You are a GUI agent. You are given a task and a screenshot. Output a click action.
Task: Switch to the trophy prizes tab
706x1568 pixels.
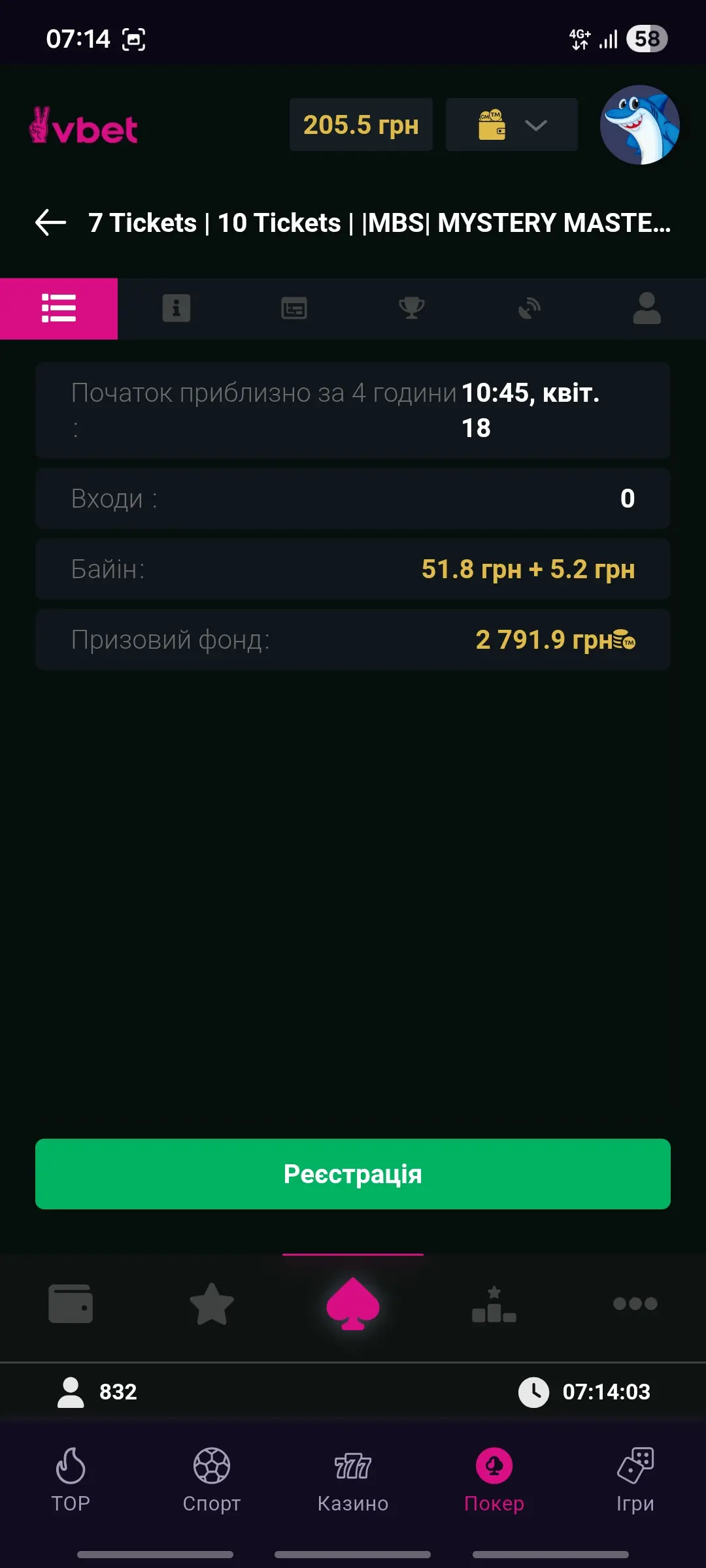(x=412, y=308)
